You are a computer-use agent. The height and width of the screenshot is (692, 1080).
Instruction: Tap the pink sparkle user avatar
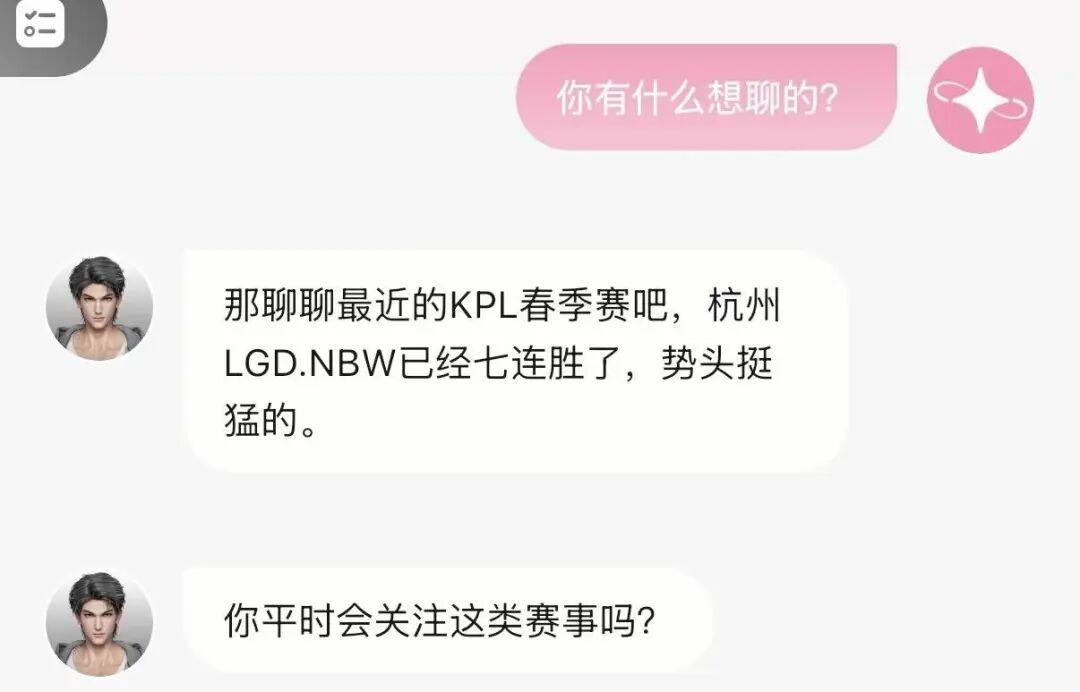[979, 99]
